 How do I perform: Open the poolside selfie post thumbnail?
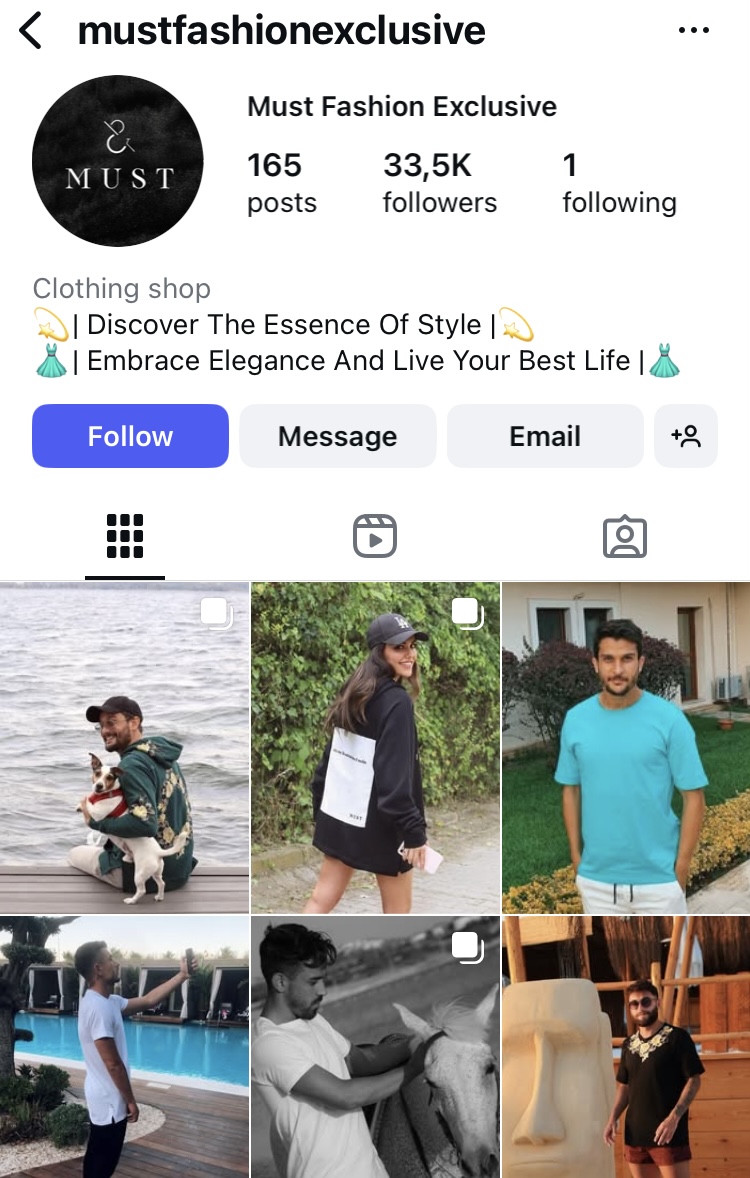[x=124, y=1046]
